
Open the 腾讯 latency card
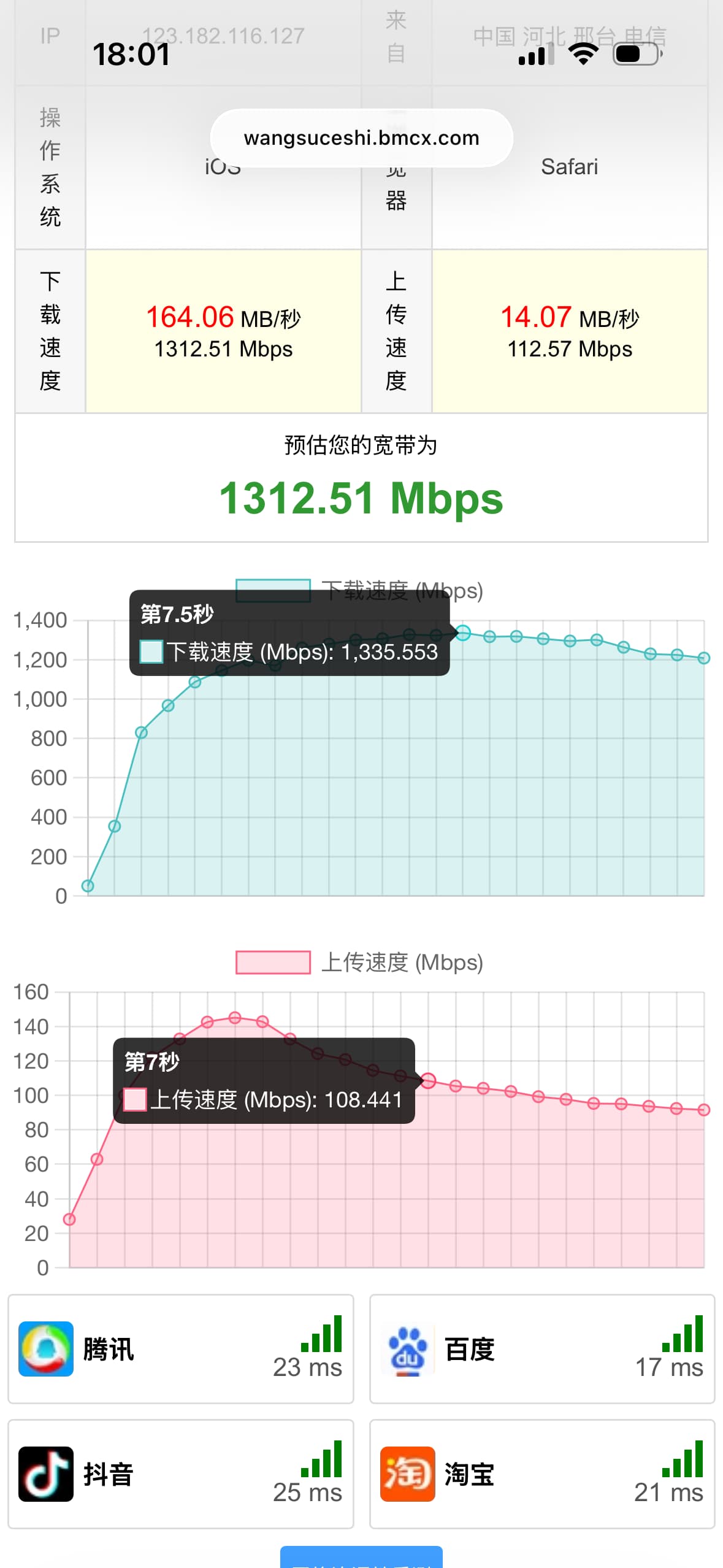coord(181,1349)
